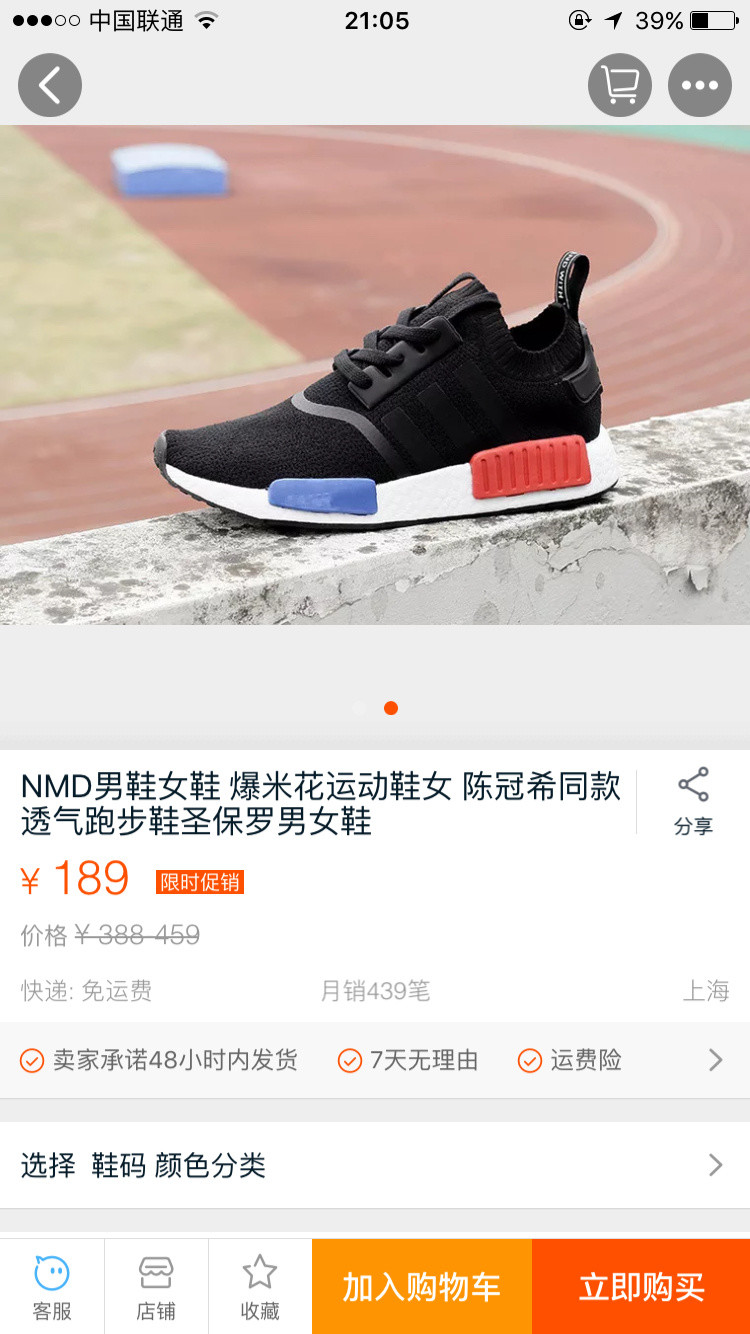Contact 客服 customer service

(52, 1287)
